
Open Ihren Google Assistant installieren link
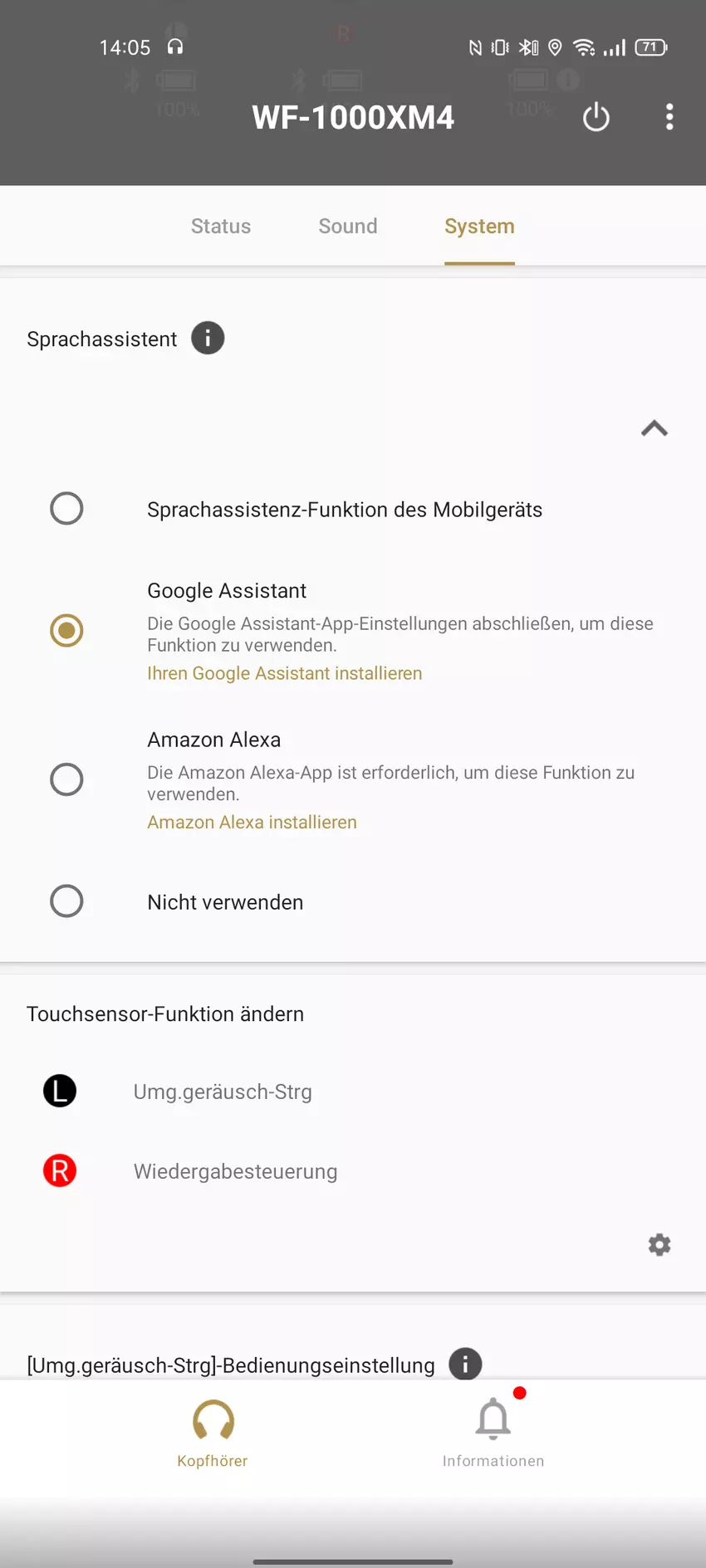point(284,673)
